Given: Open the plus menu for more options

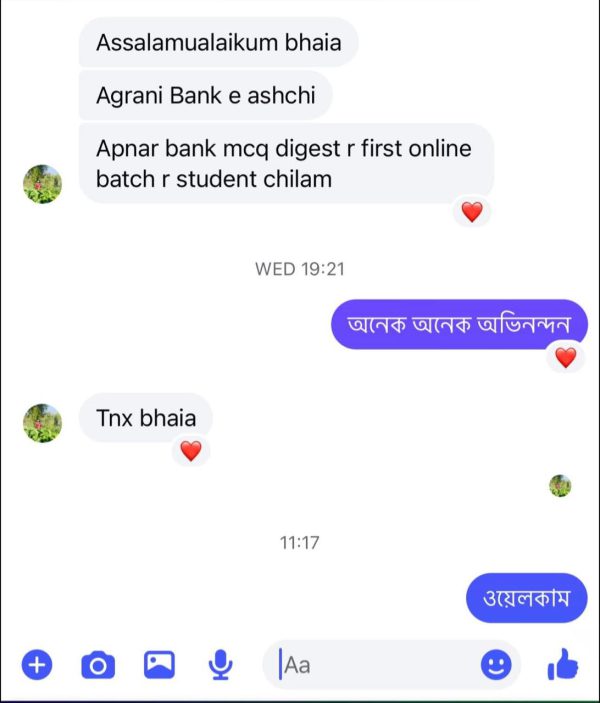Looking at the screenshot, I should coord(36,664).
